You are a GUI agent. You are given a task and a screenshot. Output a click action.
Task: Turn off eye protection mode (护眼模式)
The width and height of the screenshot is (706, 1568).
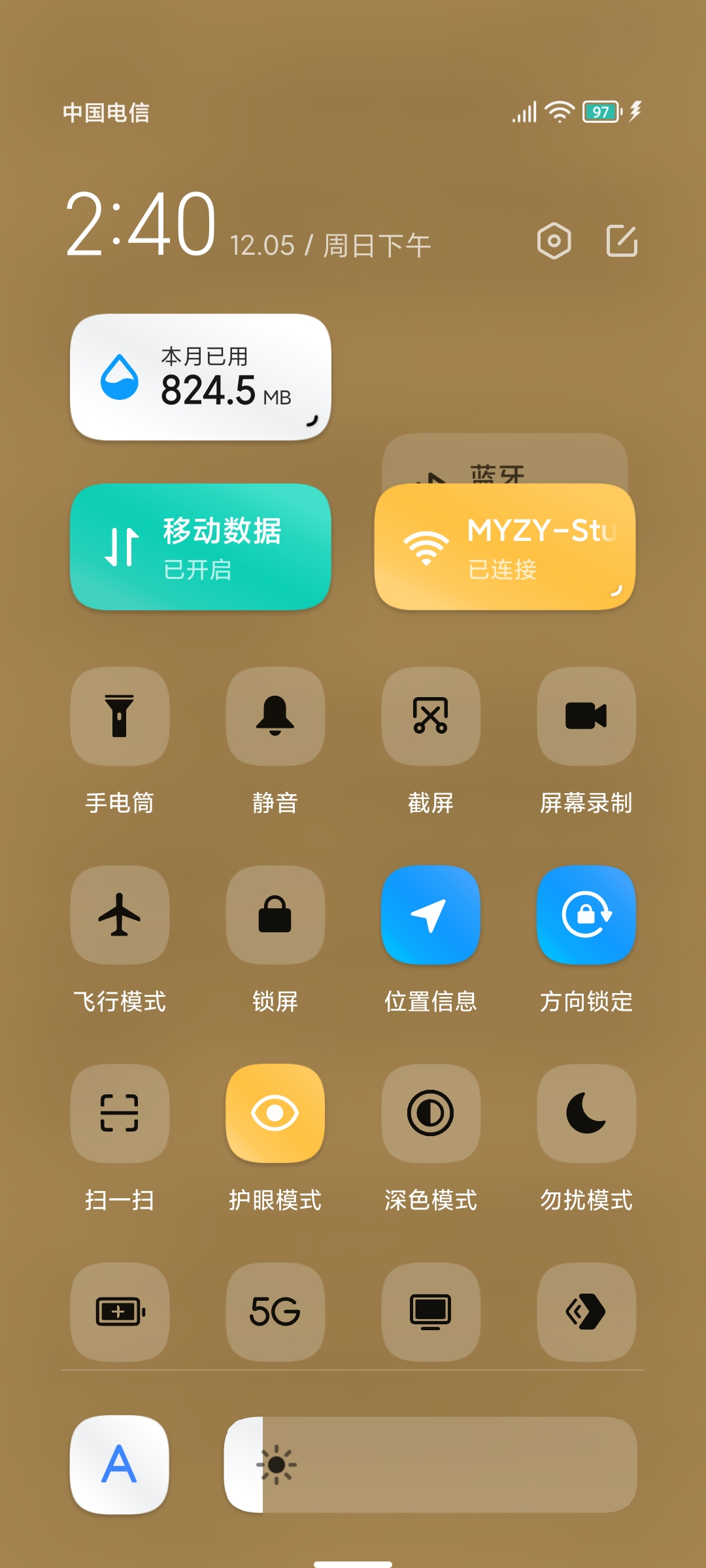coord(275,1113)
